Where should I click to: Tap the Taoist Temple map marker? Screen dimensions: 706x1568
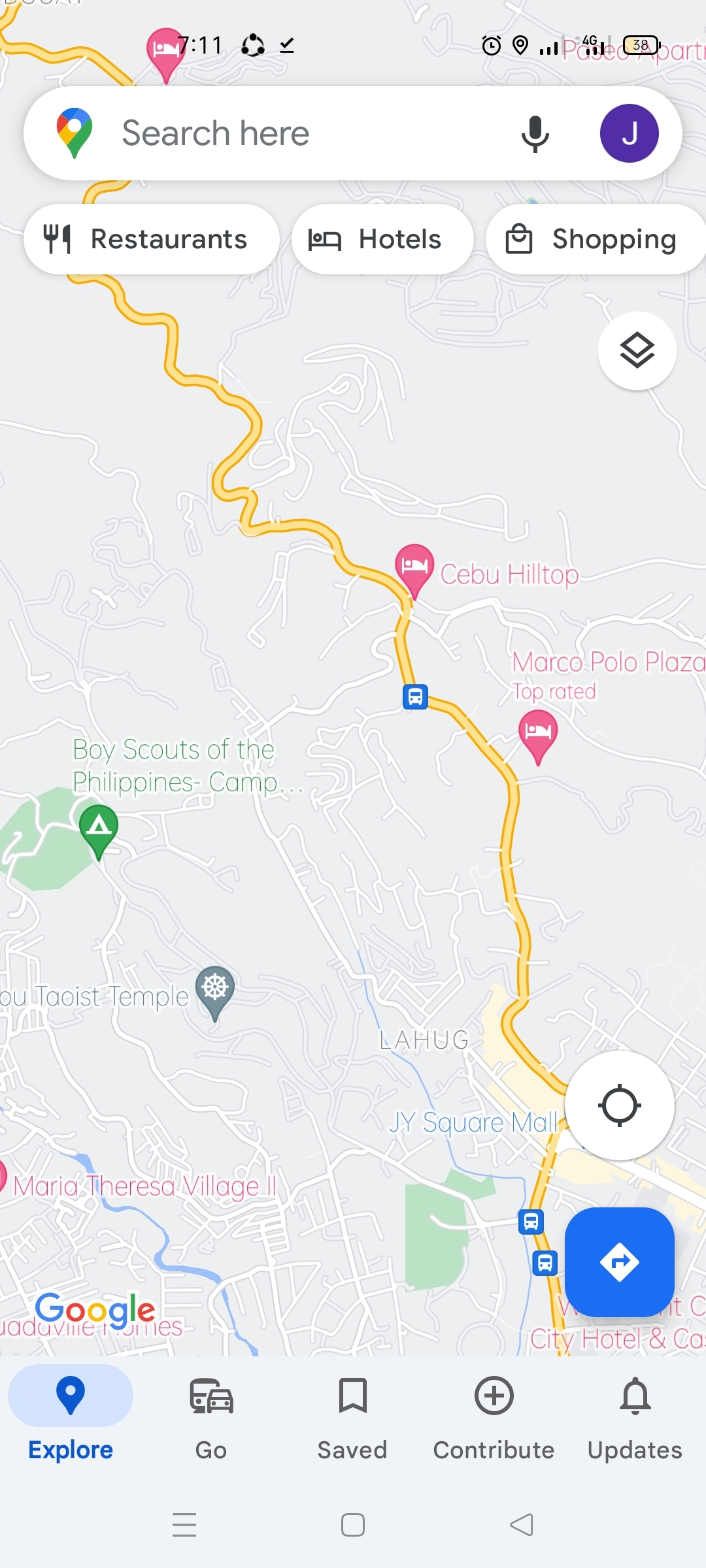click(215, 989)
